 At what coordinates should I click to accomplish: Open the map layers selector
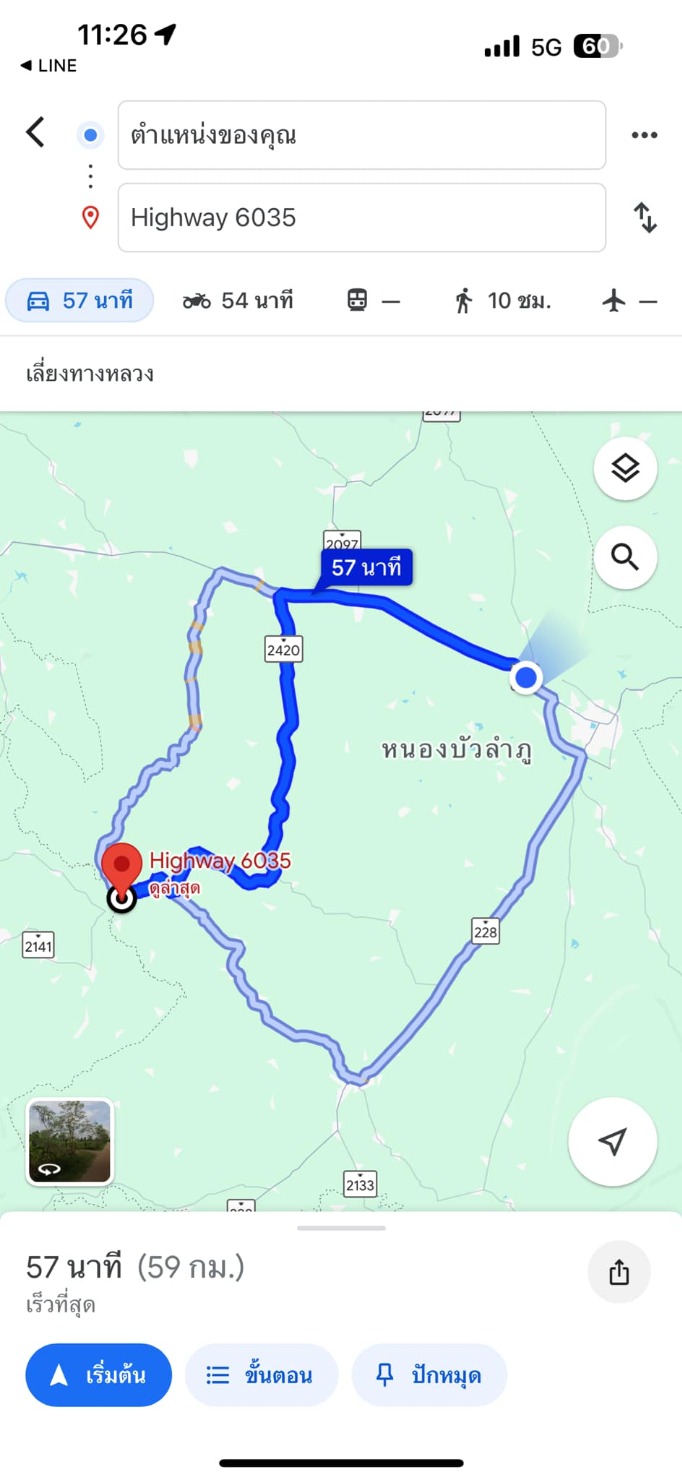pos(625,468)
